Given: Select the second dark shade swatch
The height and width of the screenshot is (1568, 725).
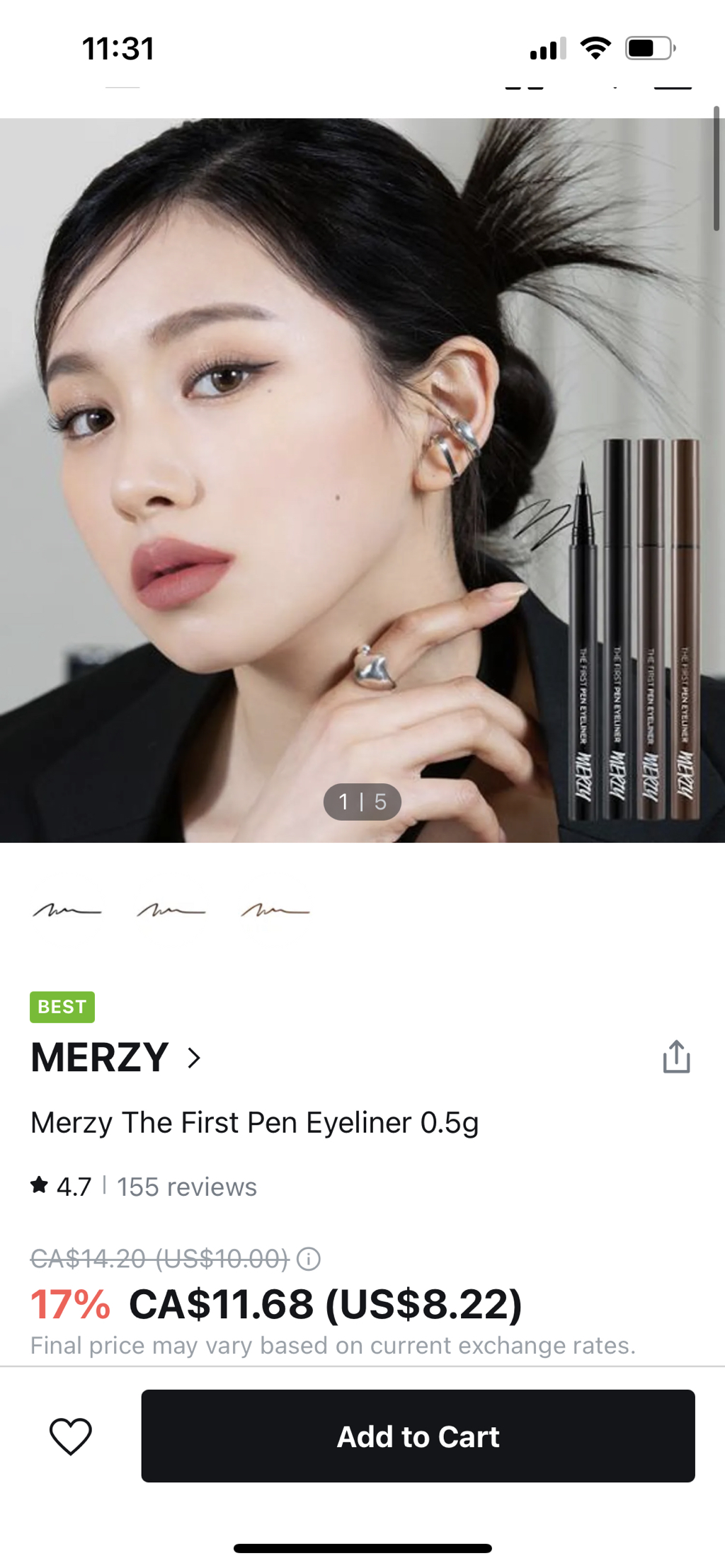Looking at the screenshot, I should click(x=171, y=910).
